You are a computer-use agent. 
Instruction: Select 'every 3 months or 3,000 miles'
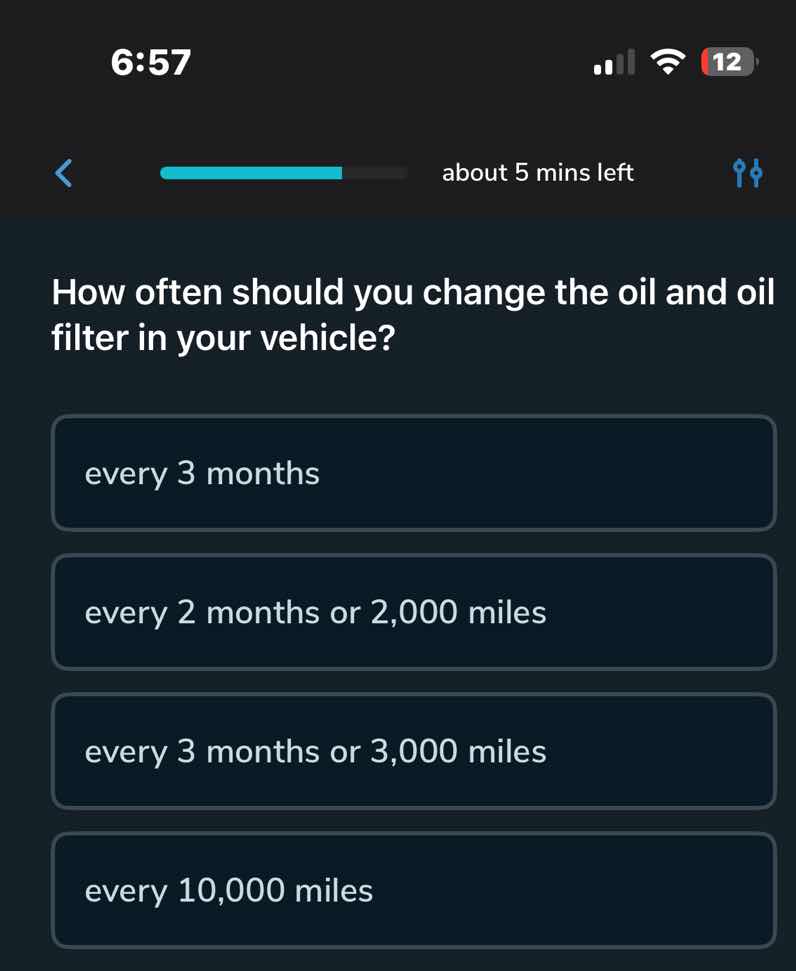point(414,750)
